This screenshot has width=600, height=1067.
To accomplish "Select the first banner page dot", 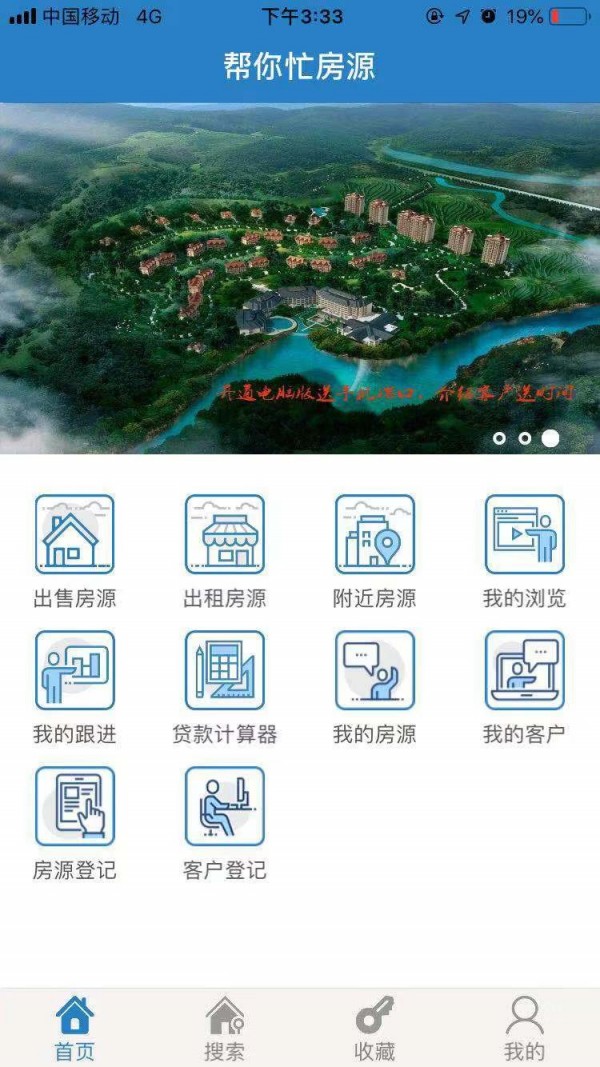I will coord(499,438).
